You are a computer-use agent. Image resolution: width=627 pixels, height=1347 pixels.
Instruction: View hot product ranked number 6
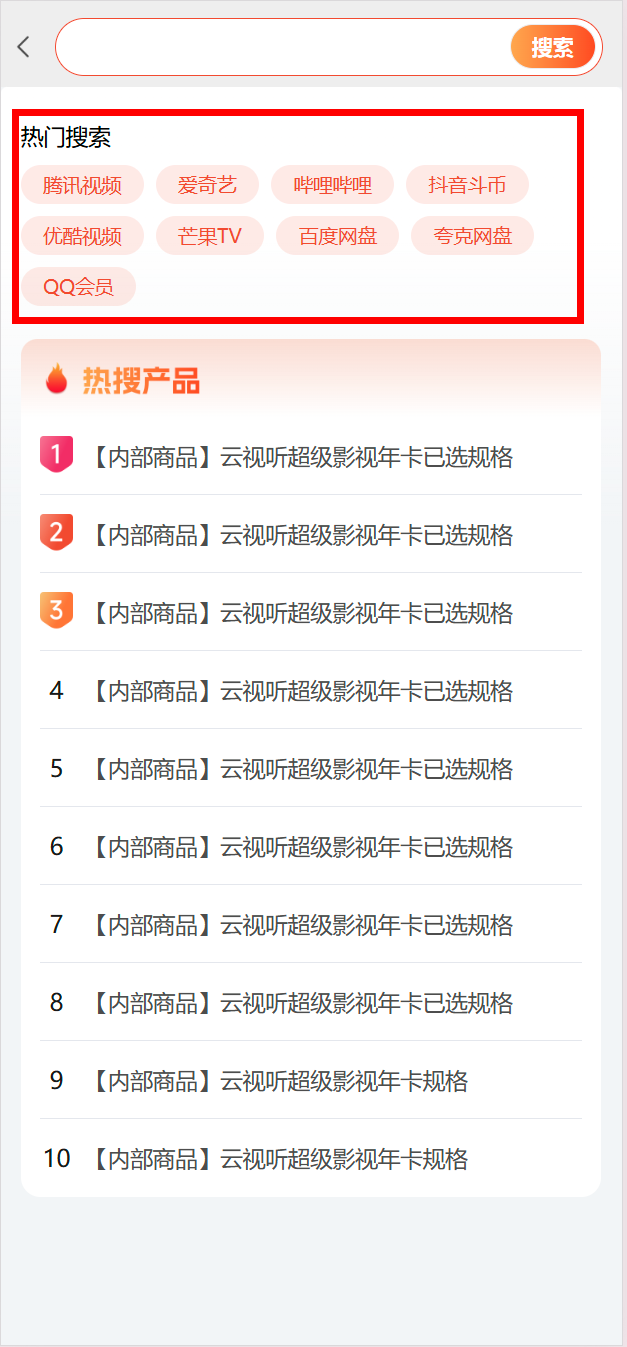(302, 847)
